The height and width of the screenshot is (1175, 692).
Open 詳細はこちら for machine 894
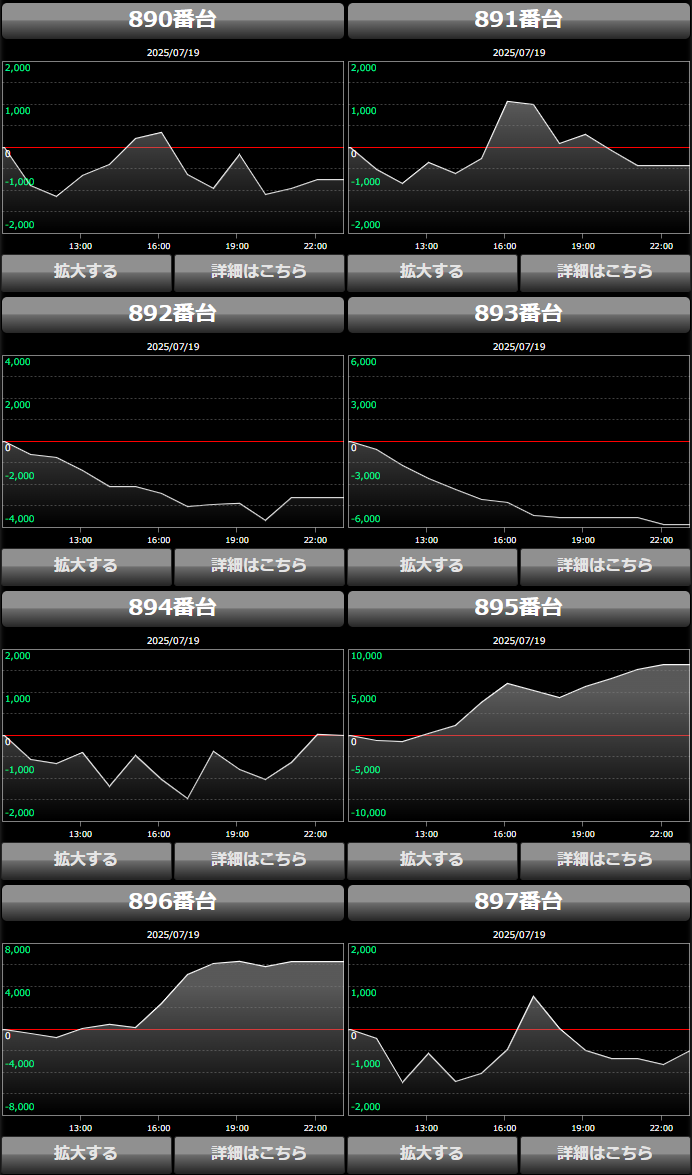click(x=259, y=859)
